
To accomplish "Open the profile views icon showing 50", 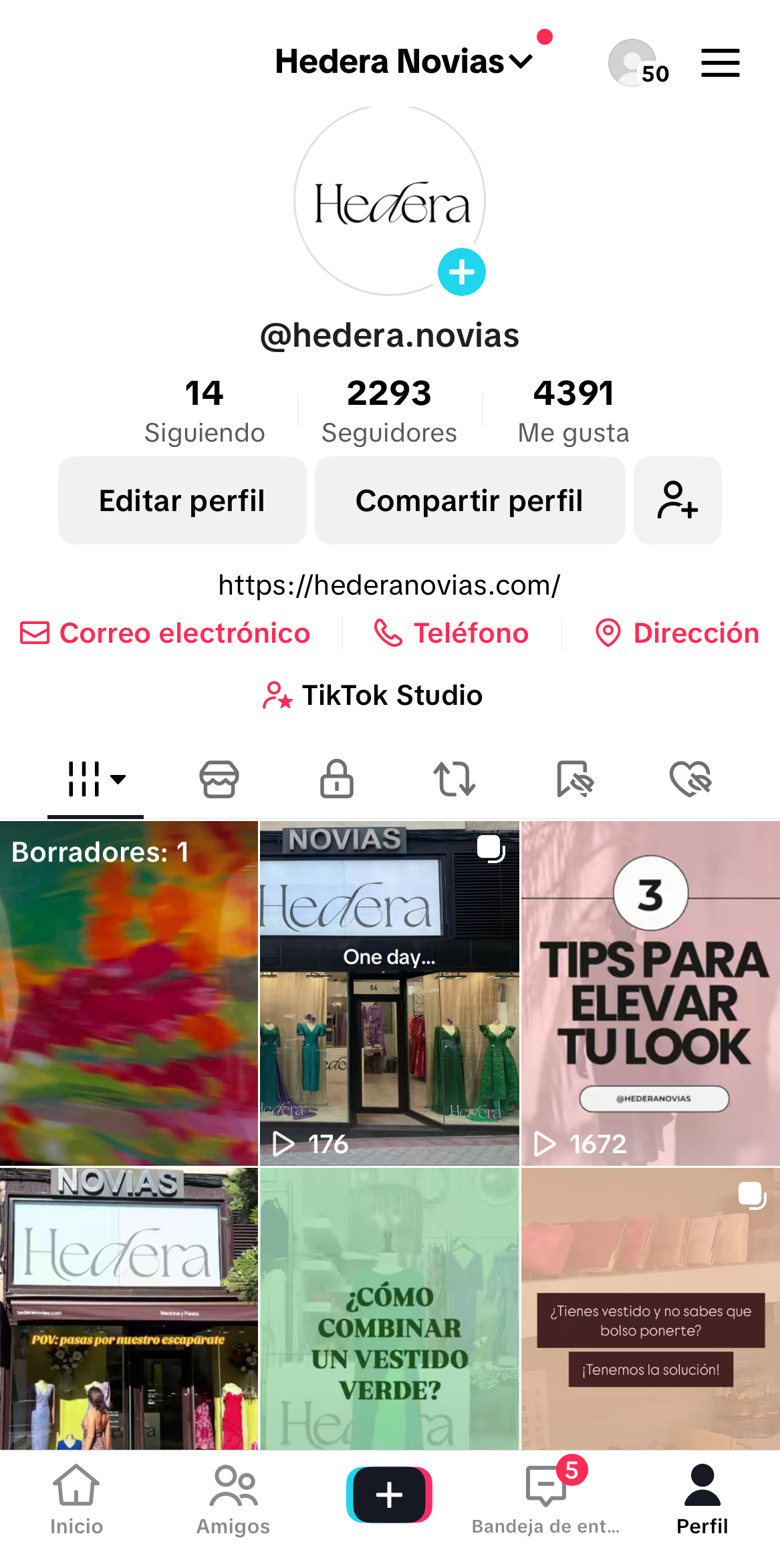I will (x=638, y=63).
